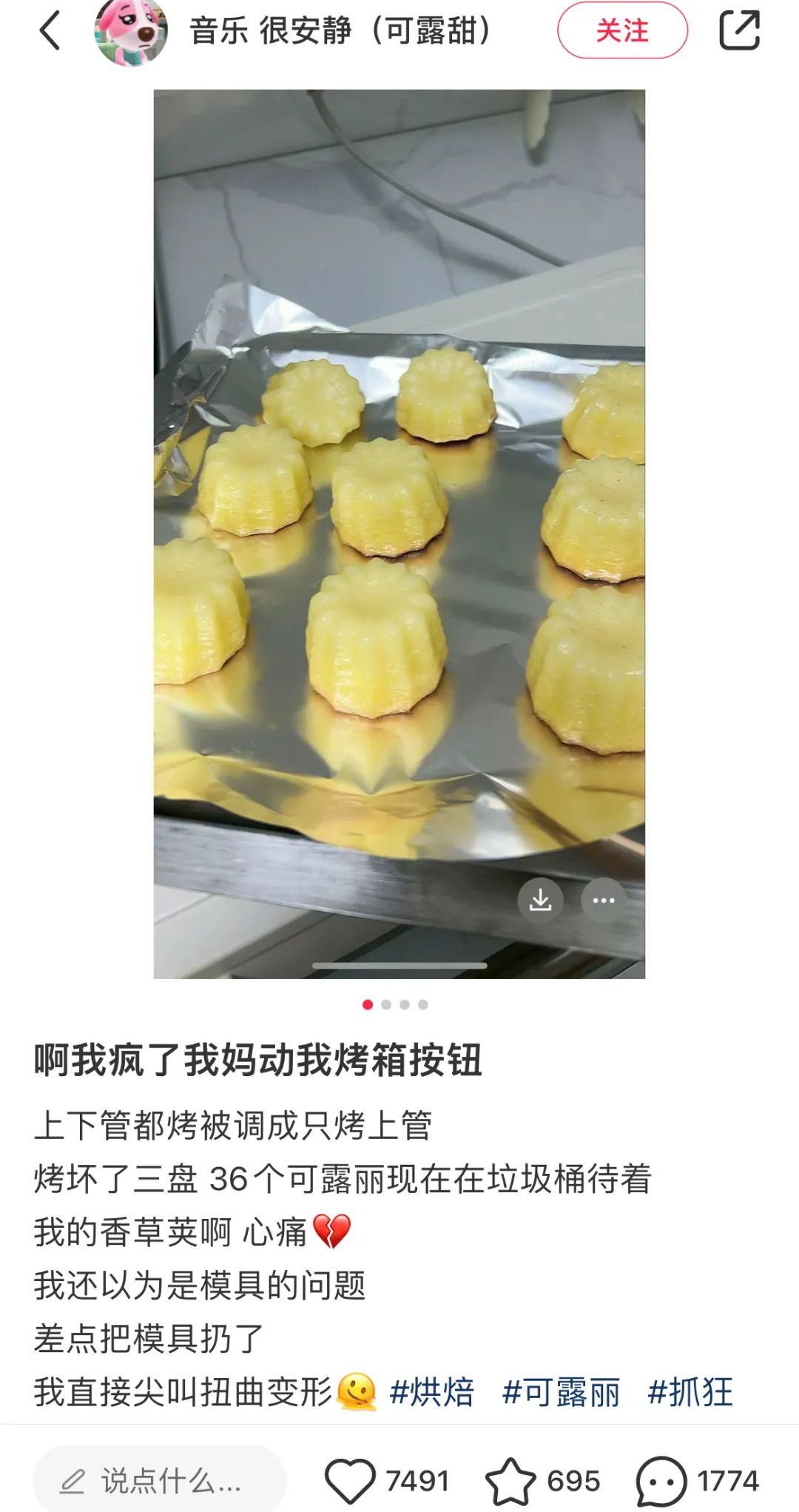799x1512 pixels.
Task: Open the canelé baking photo full screen
Action: [x=399, y=534]
